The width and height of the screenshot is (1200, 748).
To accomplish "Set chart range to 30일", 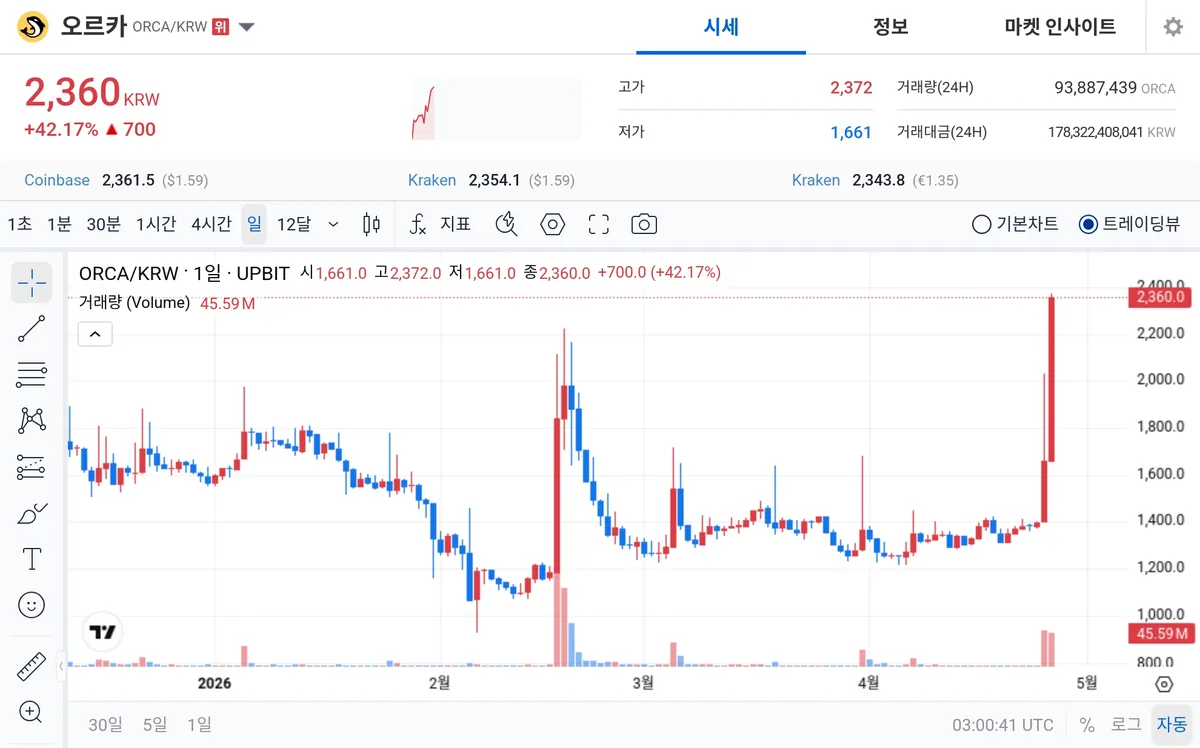I will [x=104, y=724].
